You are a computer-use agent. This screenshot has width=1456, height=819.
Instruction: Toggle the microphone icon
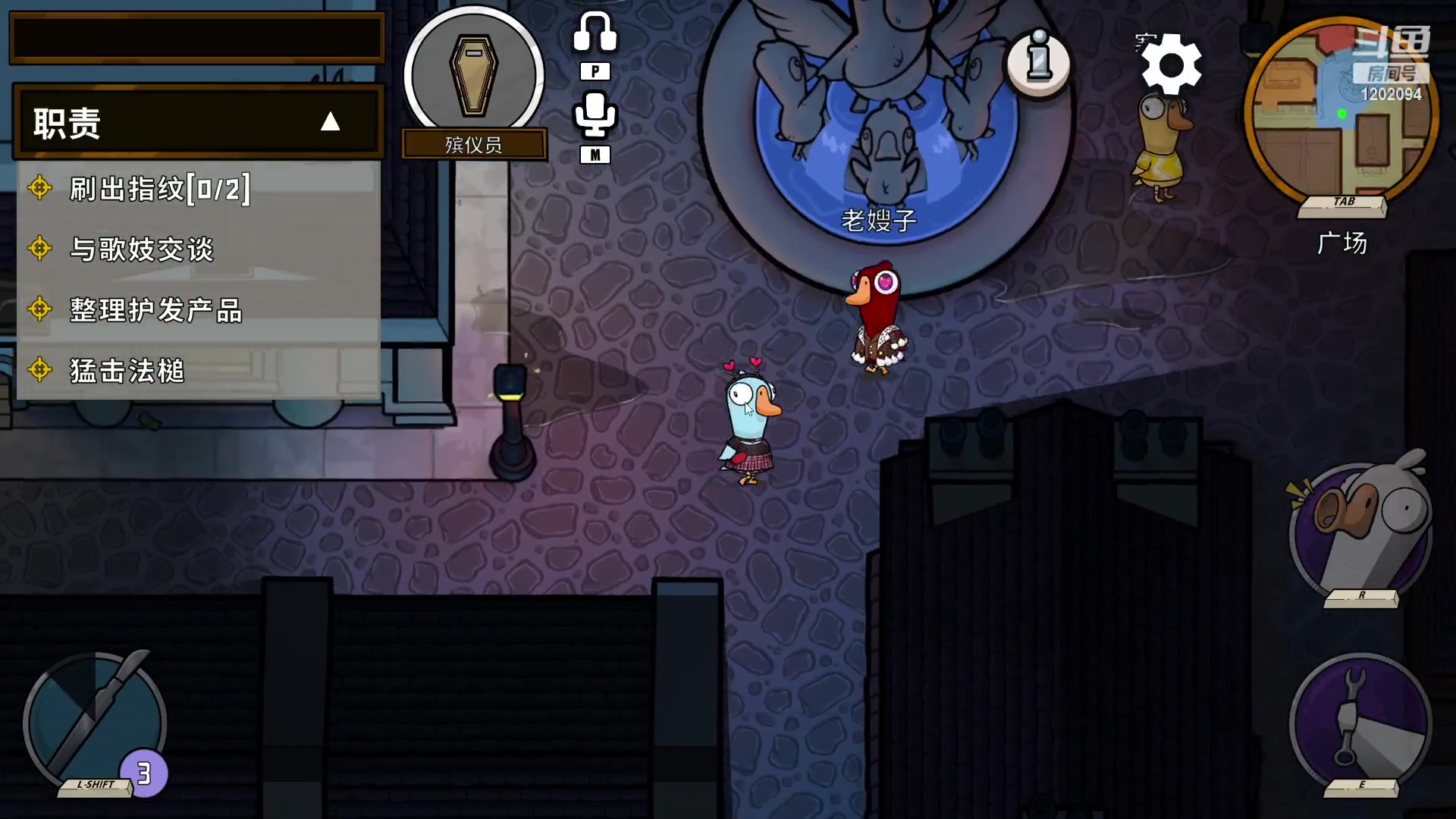click(595, 116)
